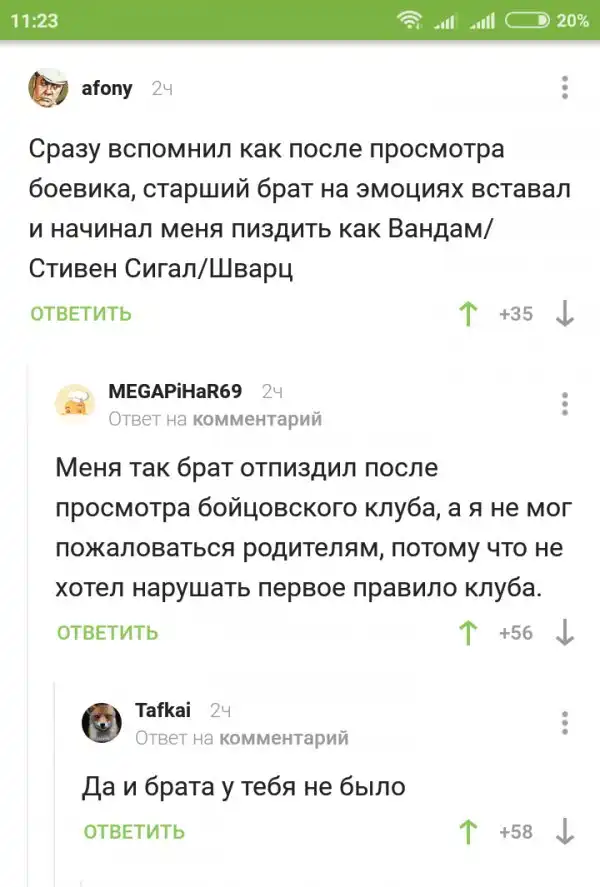Downvote afony's comment
This screenshot has width=600, height=887.
pos(565,314)
